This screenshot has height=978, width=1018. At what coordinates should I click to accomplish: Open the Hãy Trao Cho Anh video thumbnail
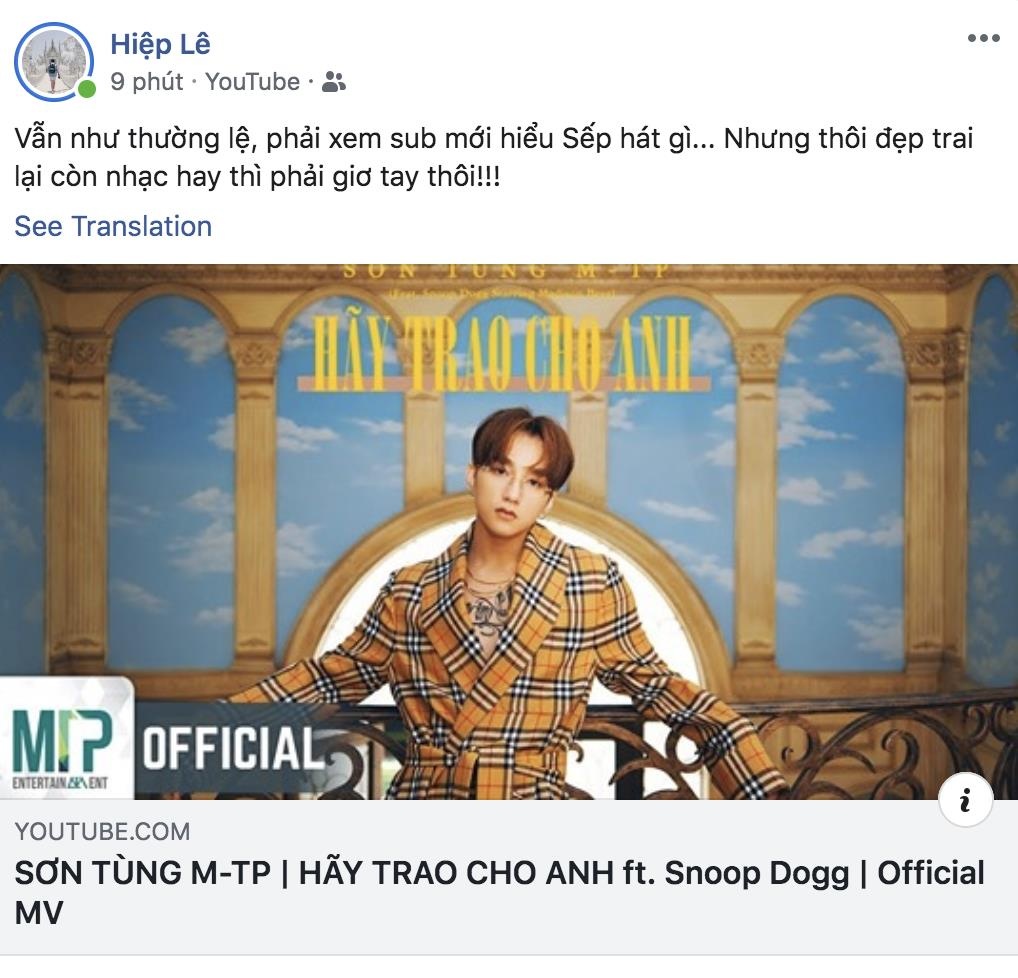click(508, 530)
